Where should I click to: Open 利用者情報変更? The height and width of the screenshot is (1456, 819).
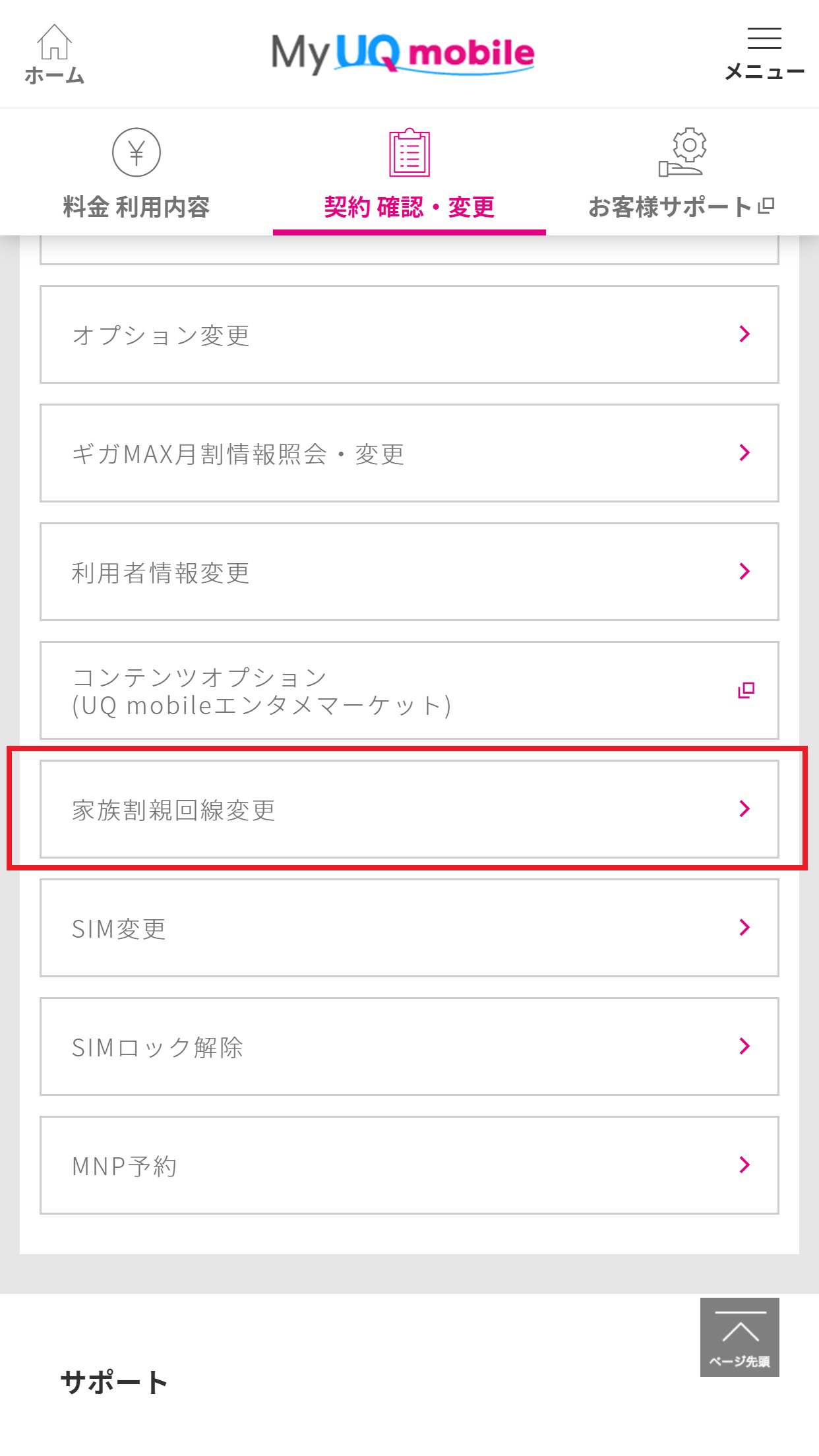409,572
